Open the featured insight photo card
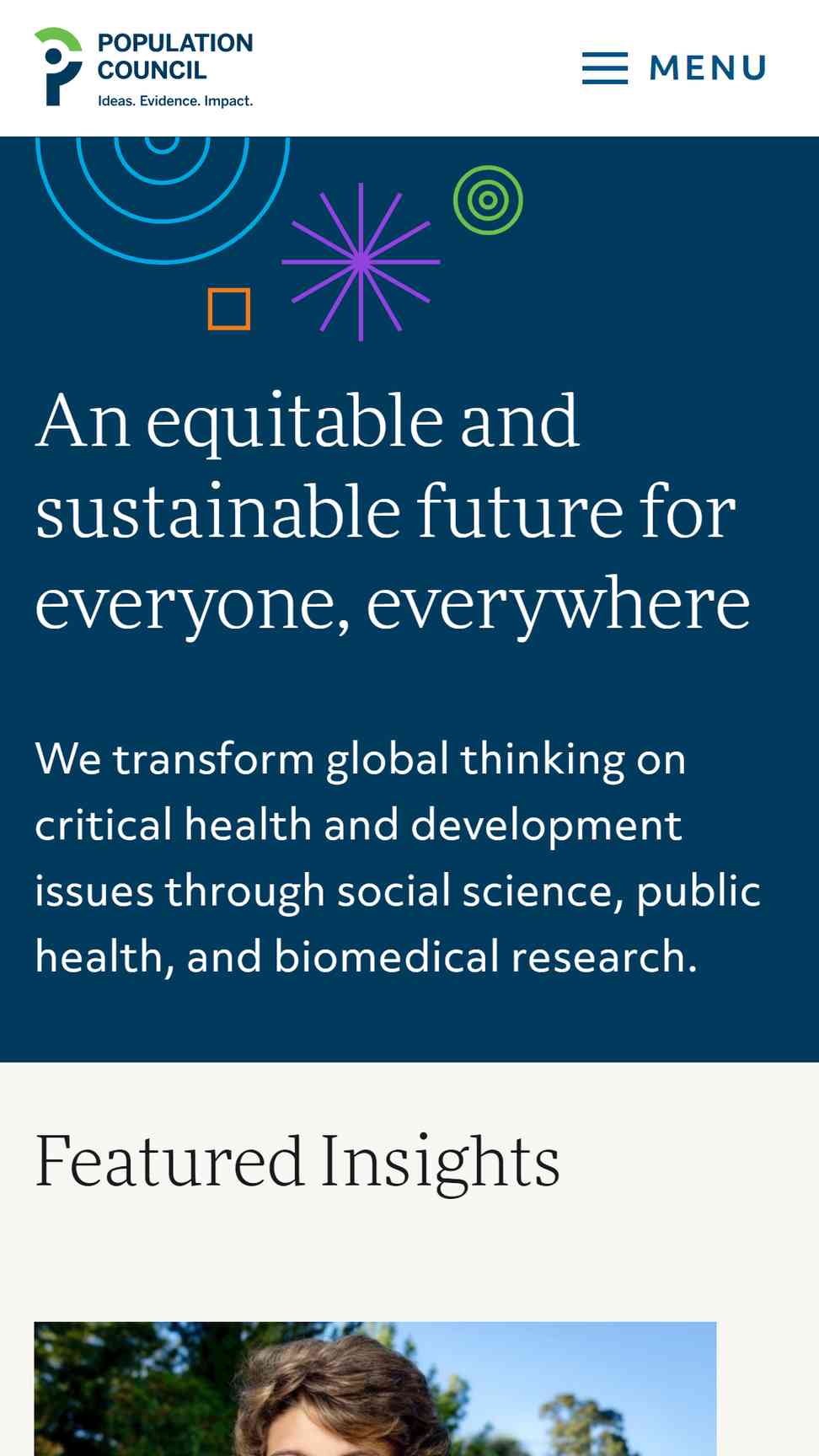 (x=375, y=1389)
